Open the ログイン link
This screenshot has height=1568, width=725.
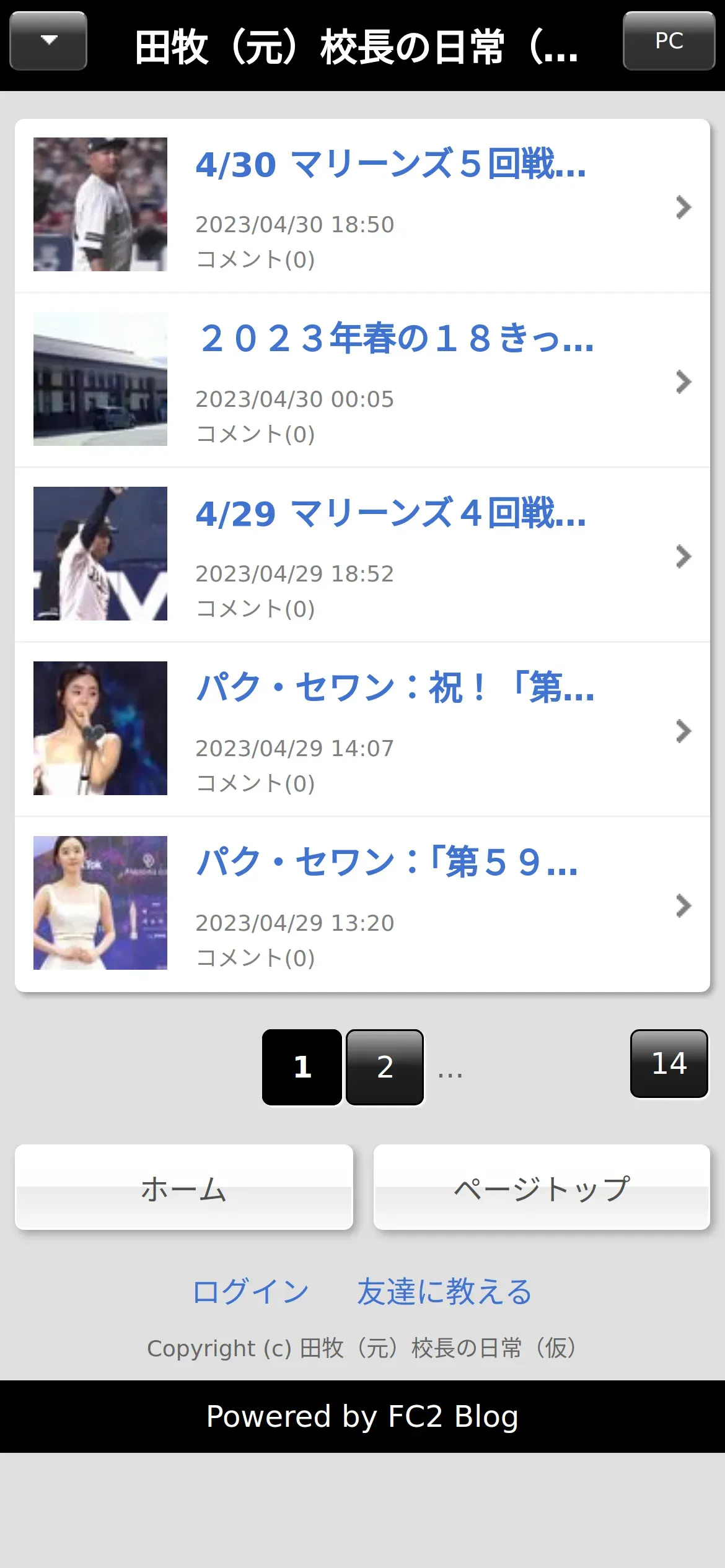click(250, 1292)
